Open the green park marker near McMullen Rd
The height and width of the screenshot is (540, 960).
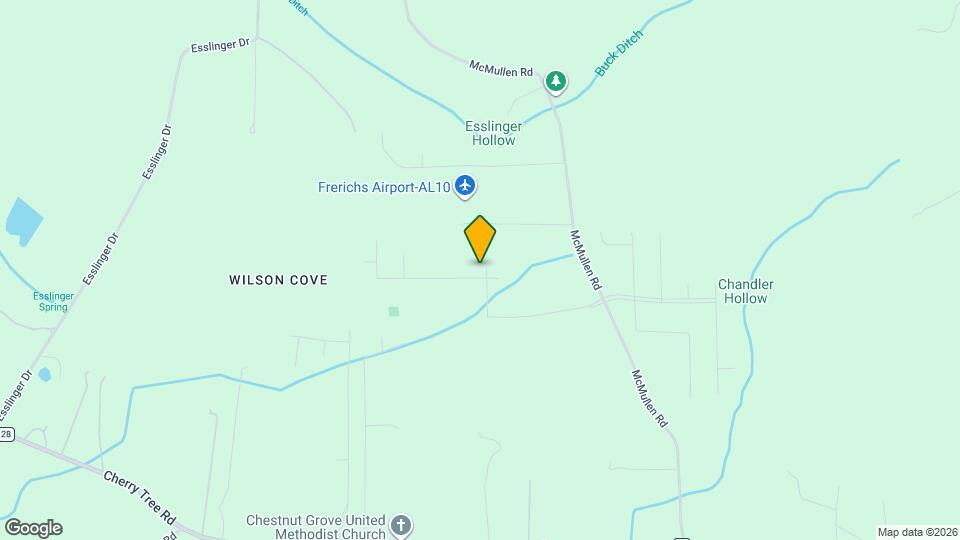tap(556, 81)
